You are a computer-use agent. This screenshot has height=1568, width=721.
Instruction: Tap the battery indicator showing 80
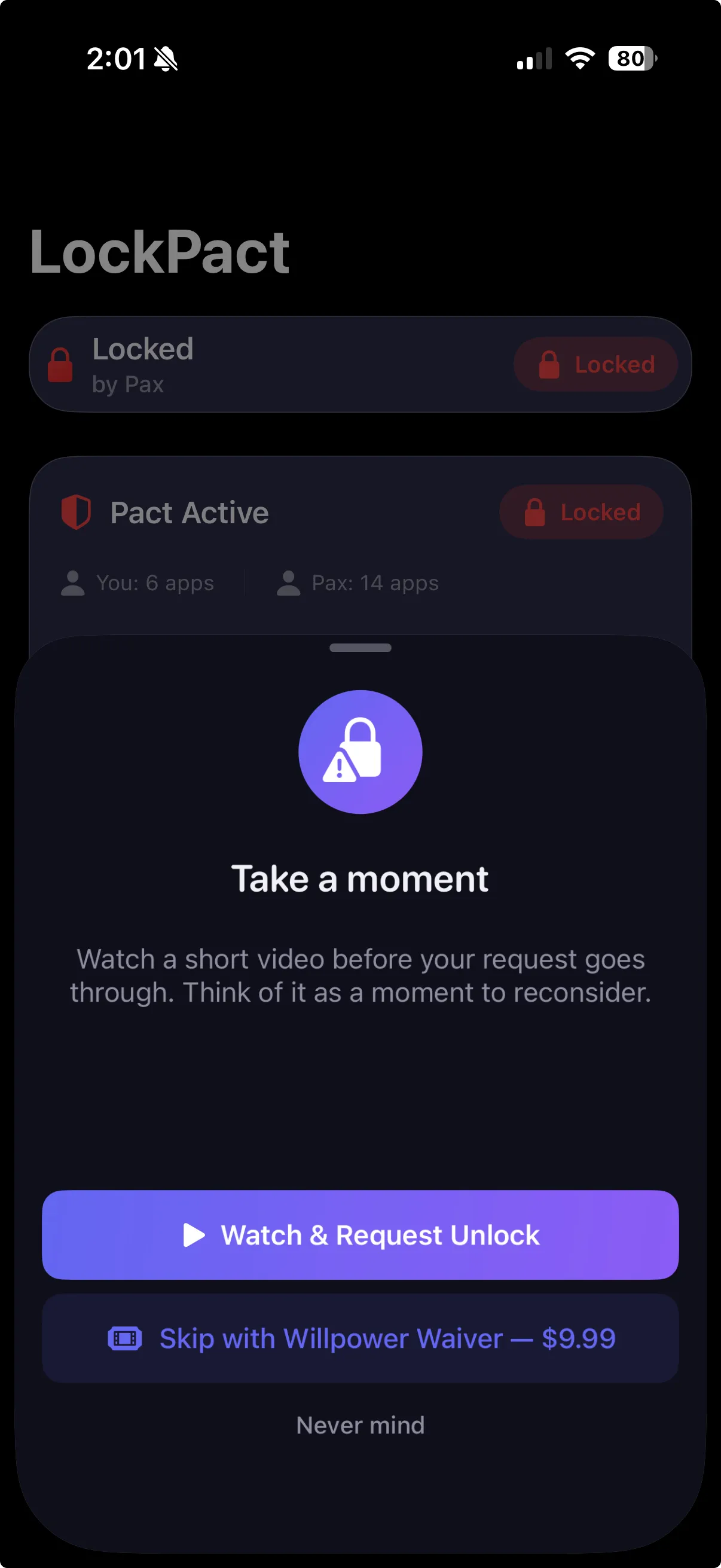click(630, 59)
